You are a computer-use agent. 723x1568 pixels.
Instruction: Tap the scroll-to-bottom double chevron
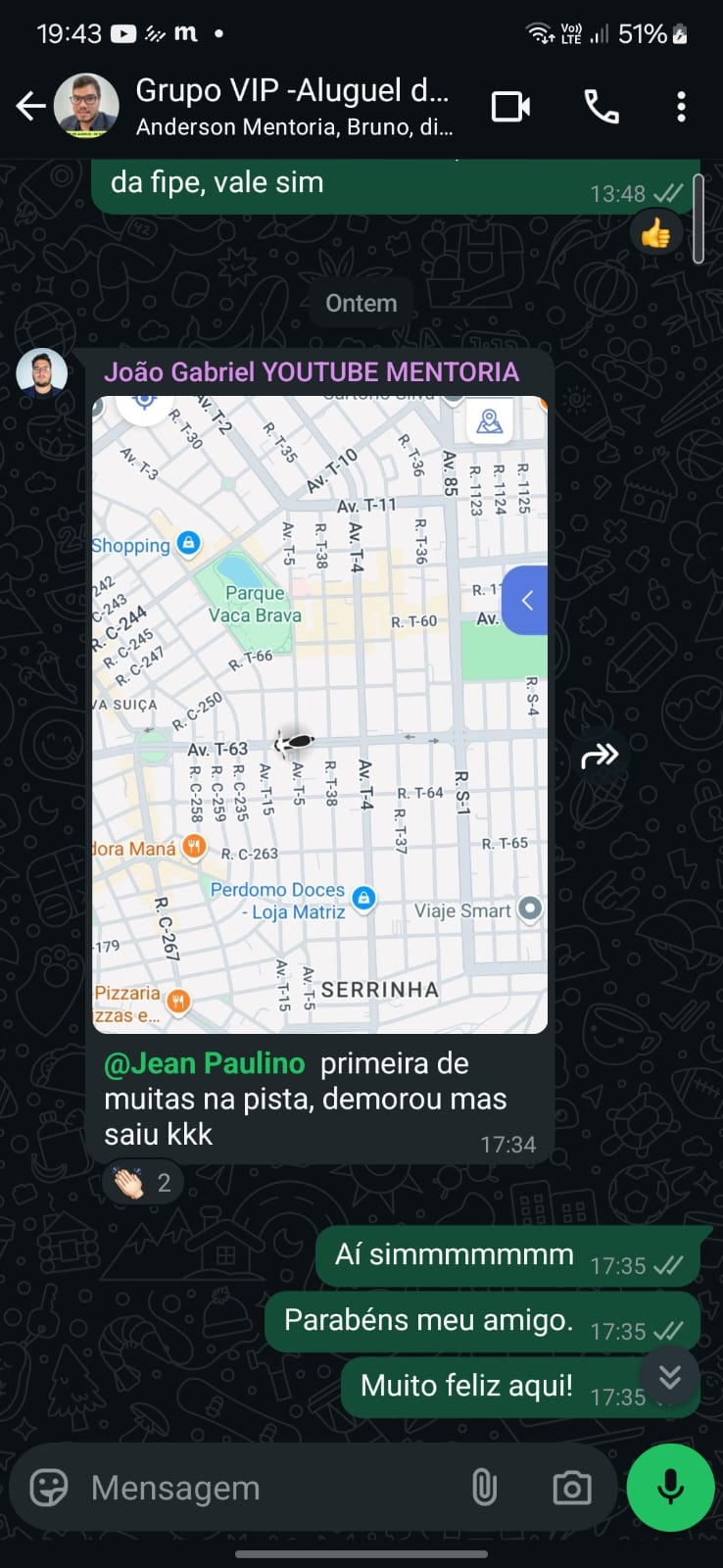670,1378
